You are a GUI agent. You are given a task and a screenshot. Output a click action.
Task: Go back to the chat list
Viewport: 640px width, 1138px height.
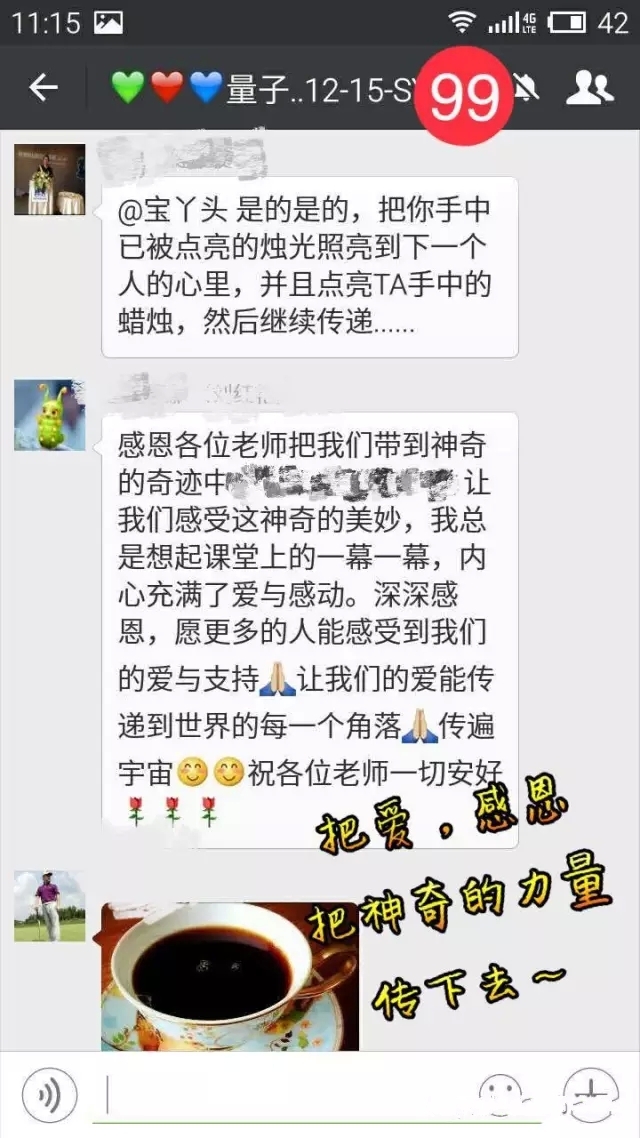(x=43, y=88)
